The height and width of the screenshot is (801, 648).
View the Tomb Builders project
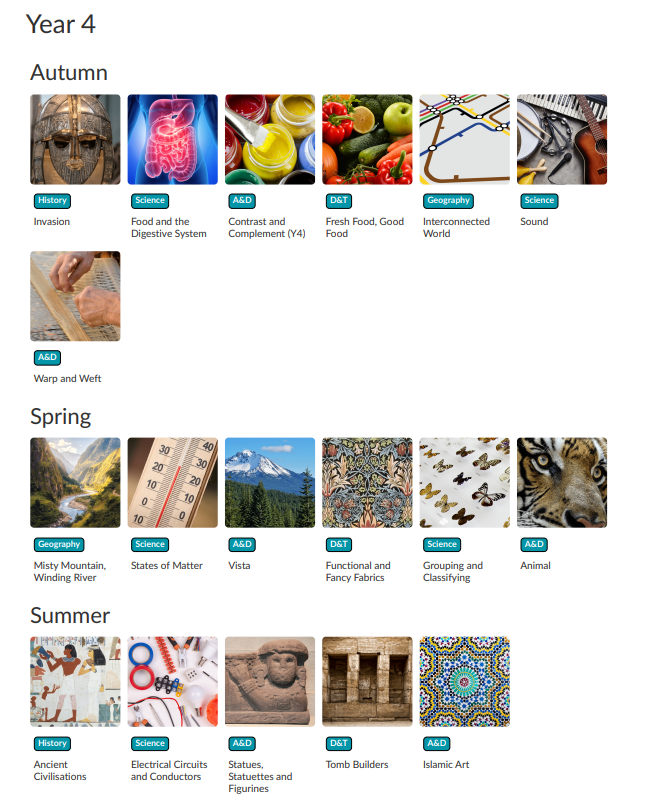[x=366, y=682]
